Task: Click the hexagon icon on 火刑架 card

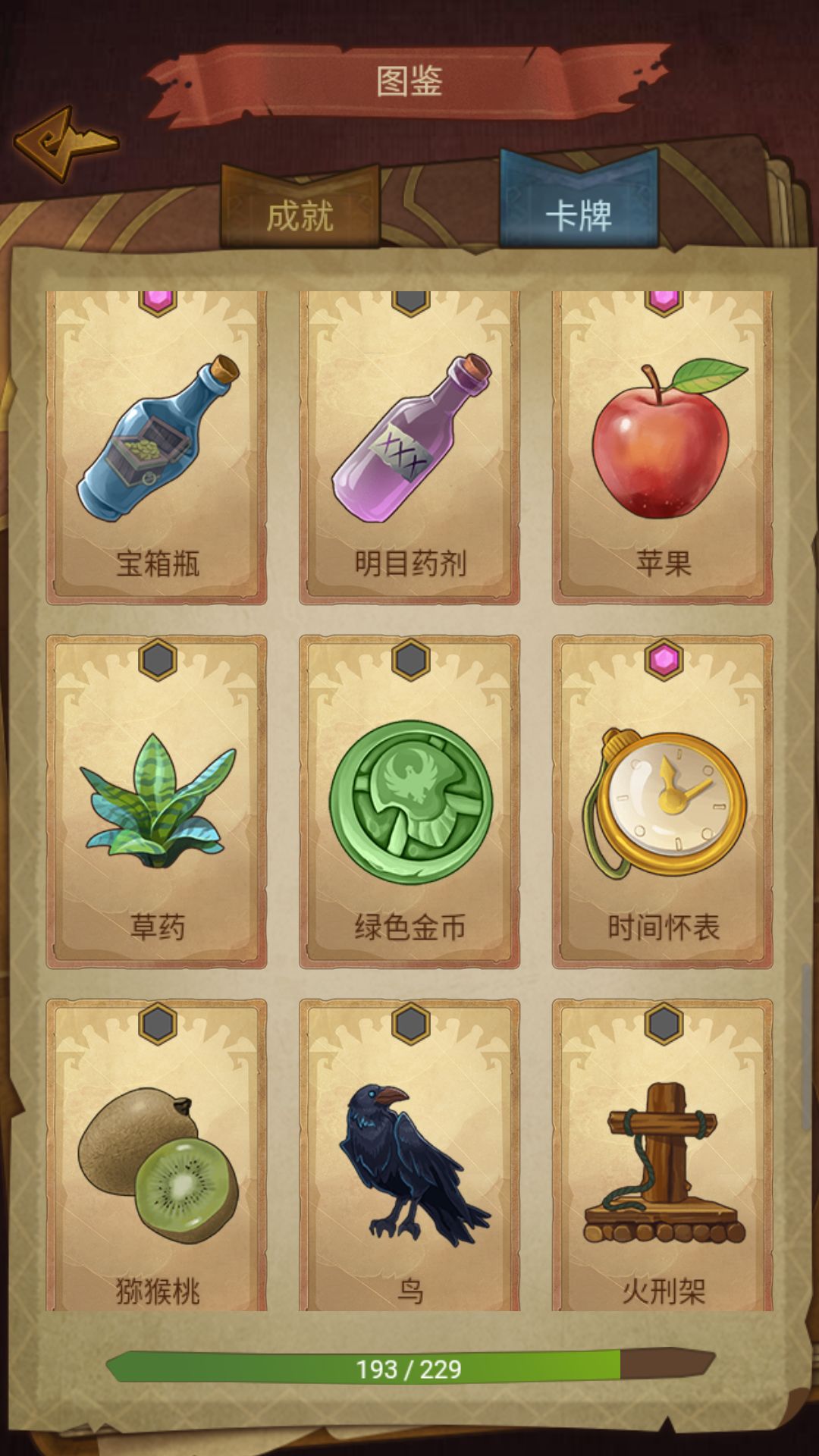Action: 665,1022
